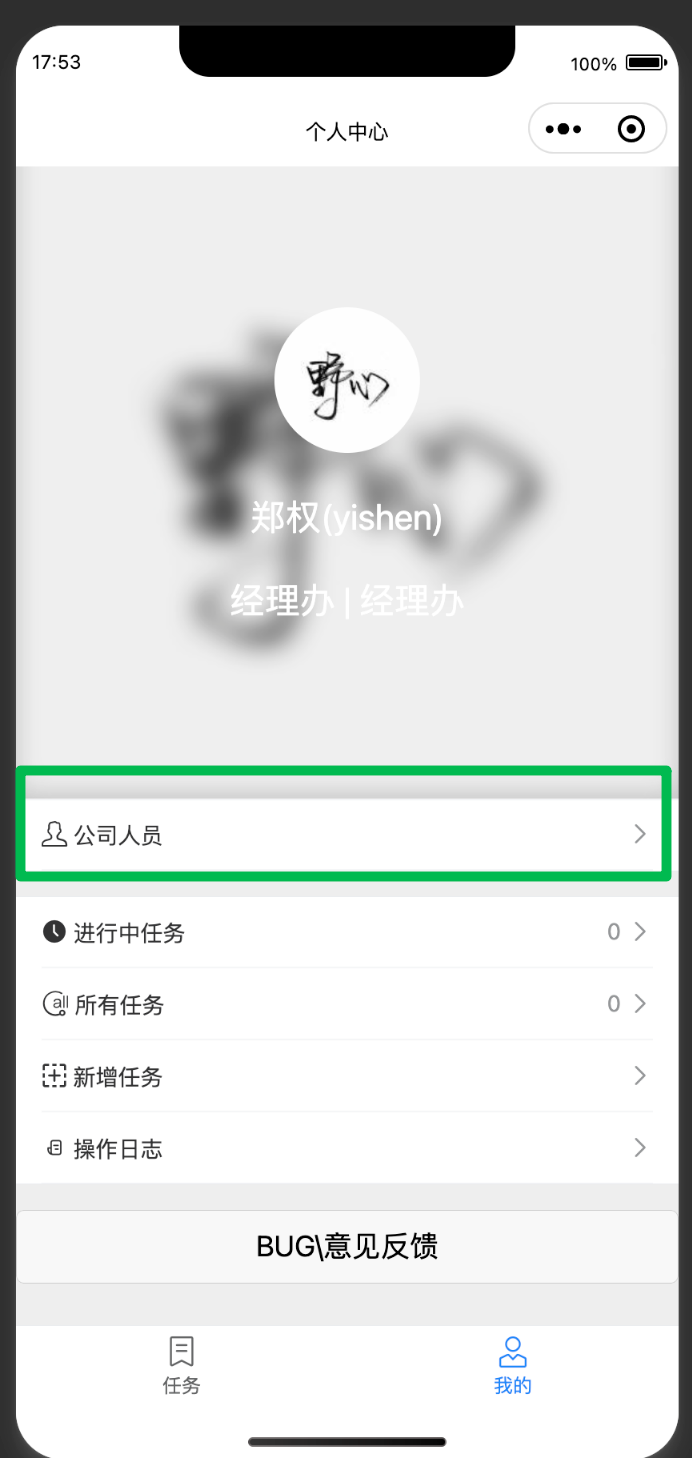The width and height of the screenshot is (692, 1458).
Task: Tap the BUG\意见反馈 button
Action: [347, 1247]
